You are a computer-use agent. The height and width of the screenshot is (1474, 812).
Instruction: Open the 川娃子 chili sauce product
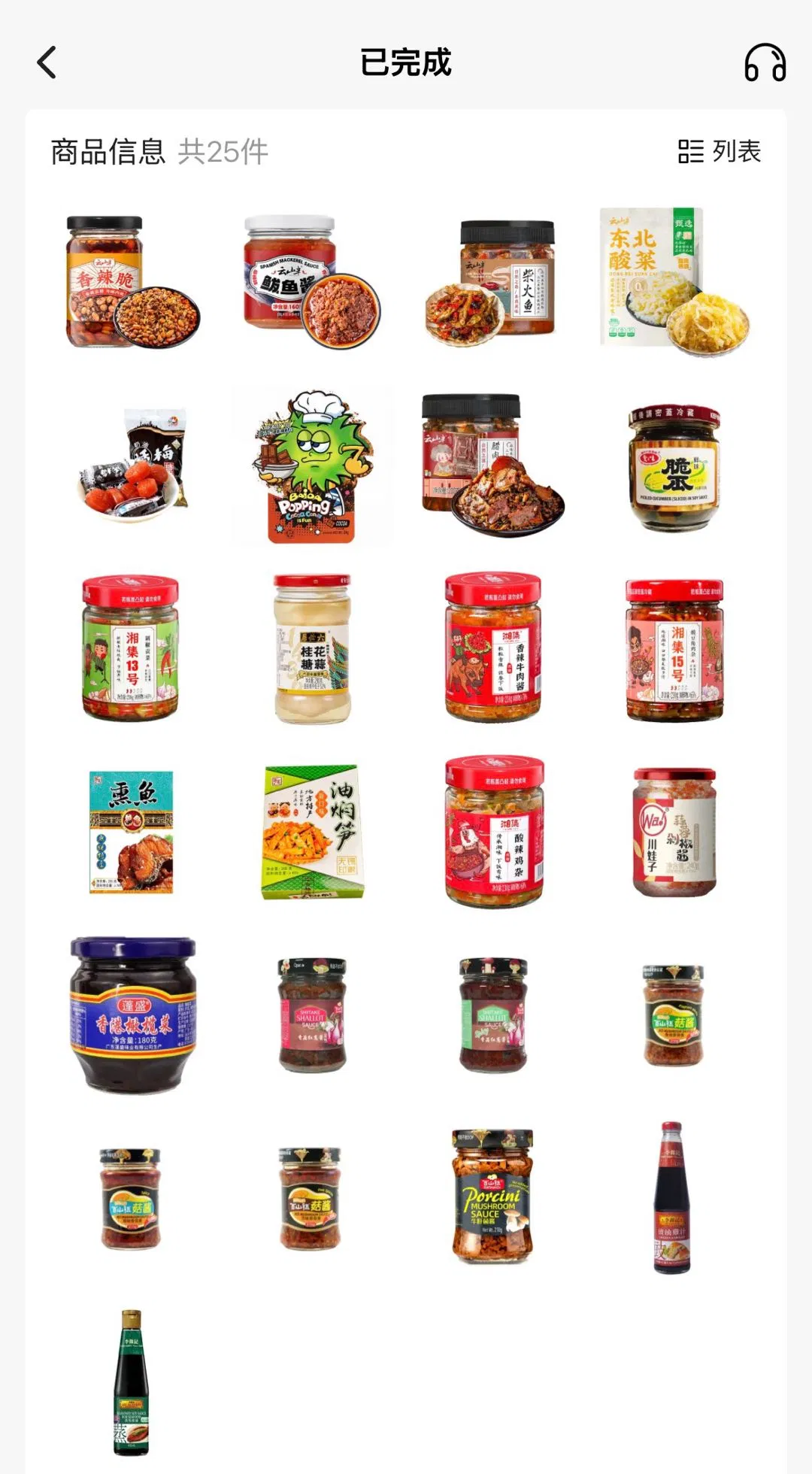674,833
